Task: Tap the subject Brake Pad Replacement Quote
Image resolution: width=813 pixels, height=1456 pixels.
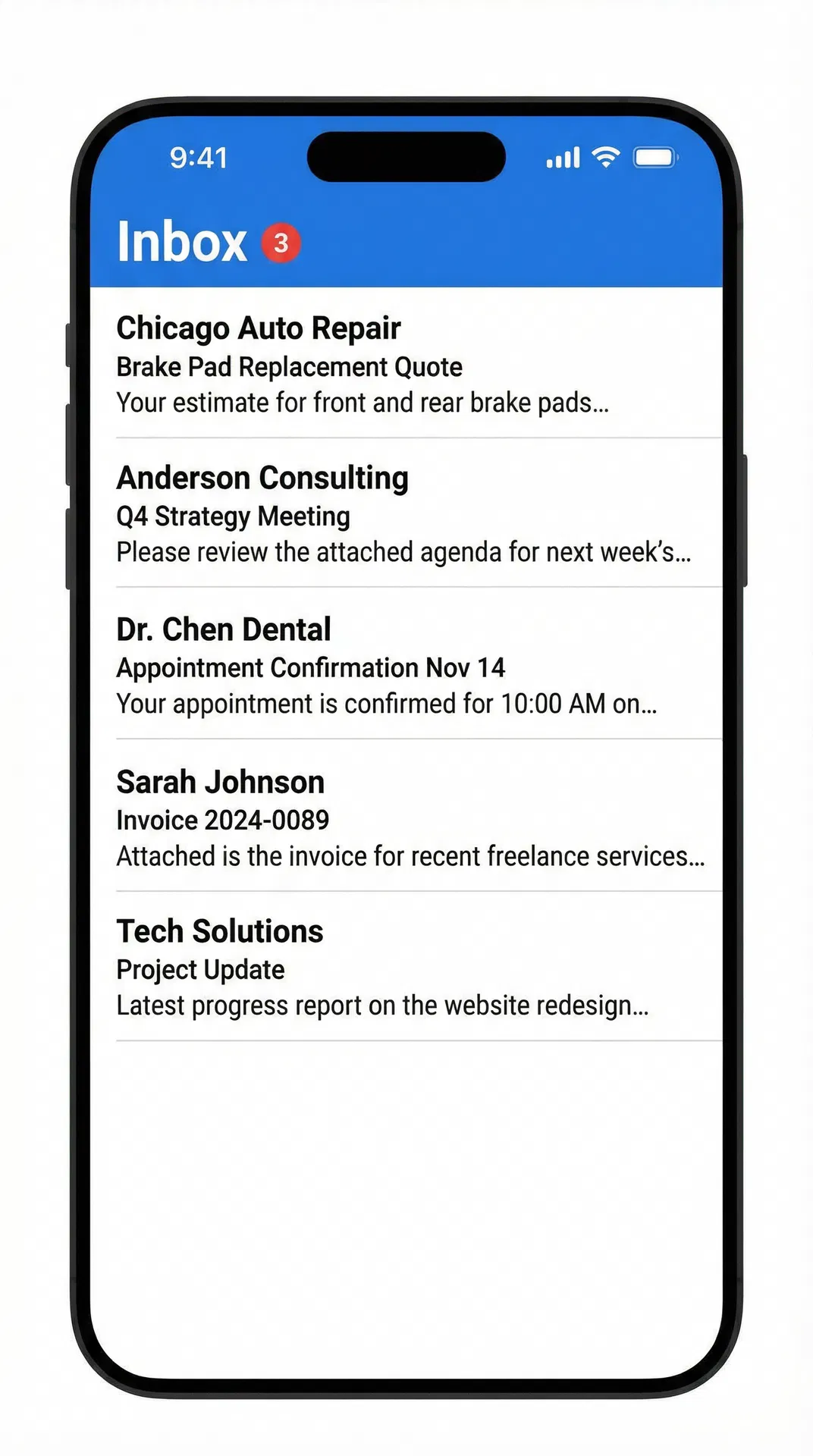Action: click(289, 367)
